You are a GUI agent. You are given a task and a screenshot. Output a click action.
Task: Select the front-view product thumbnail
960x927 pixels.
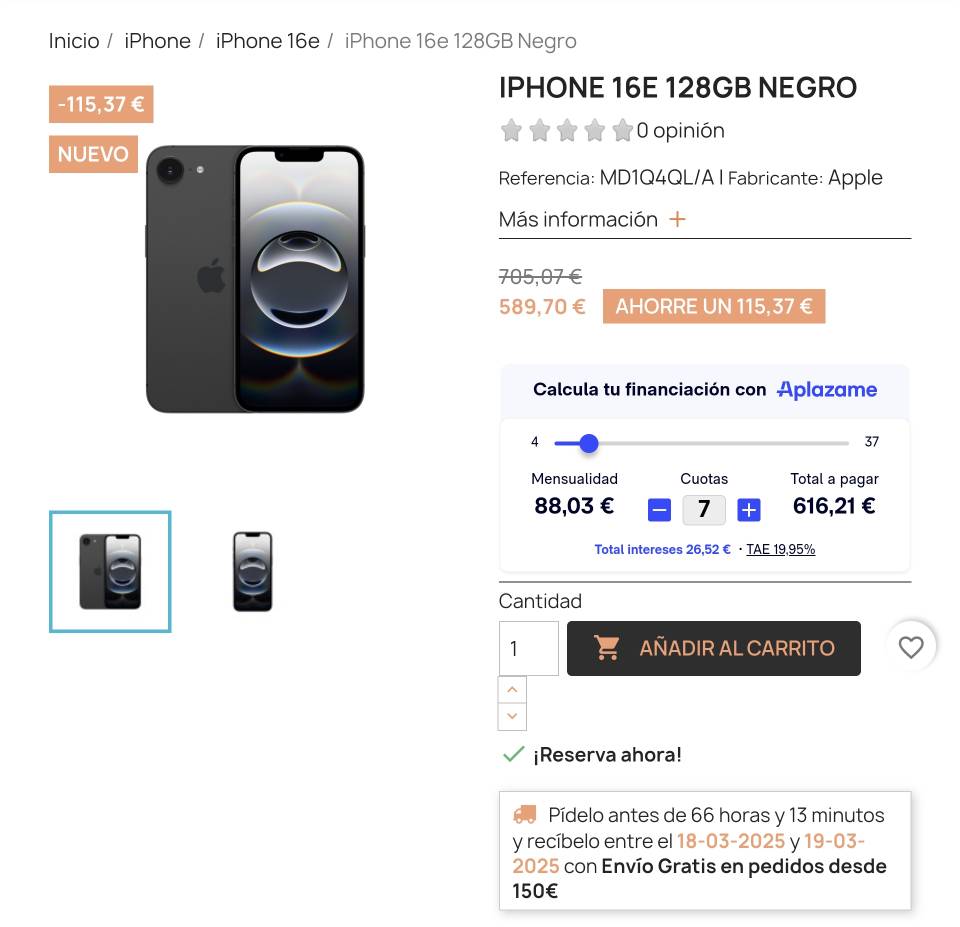click(252, 571)
